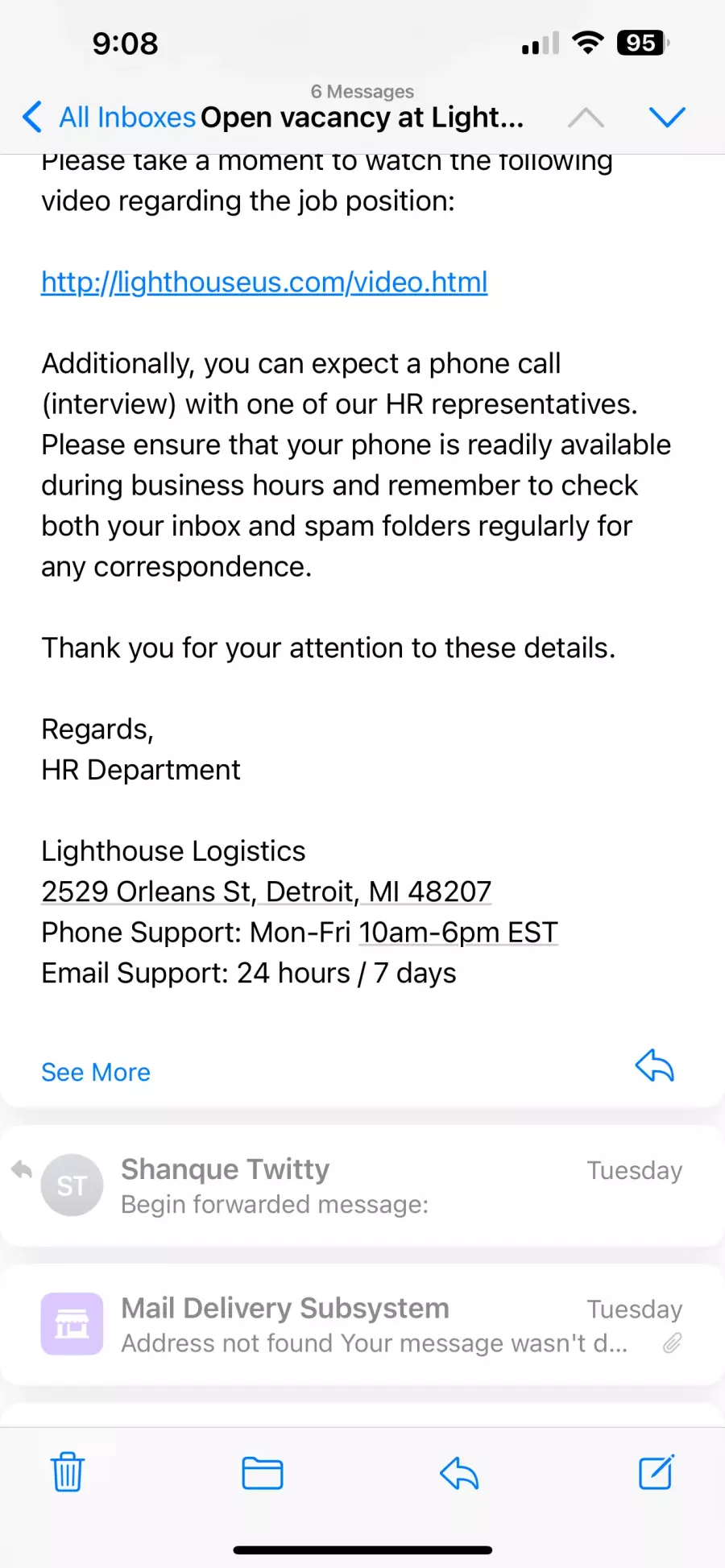Compose a new email

point(656,1472)
